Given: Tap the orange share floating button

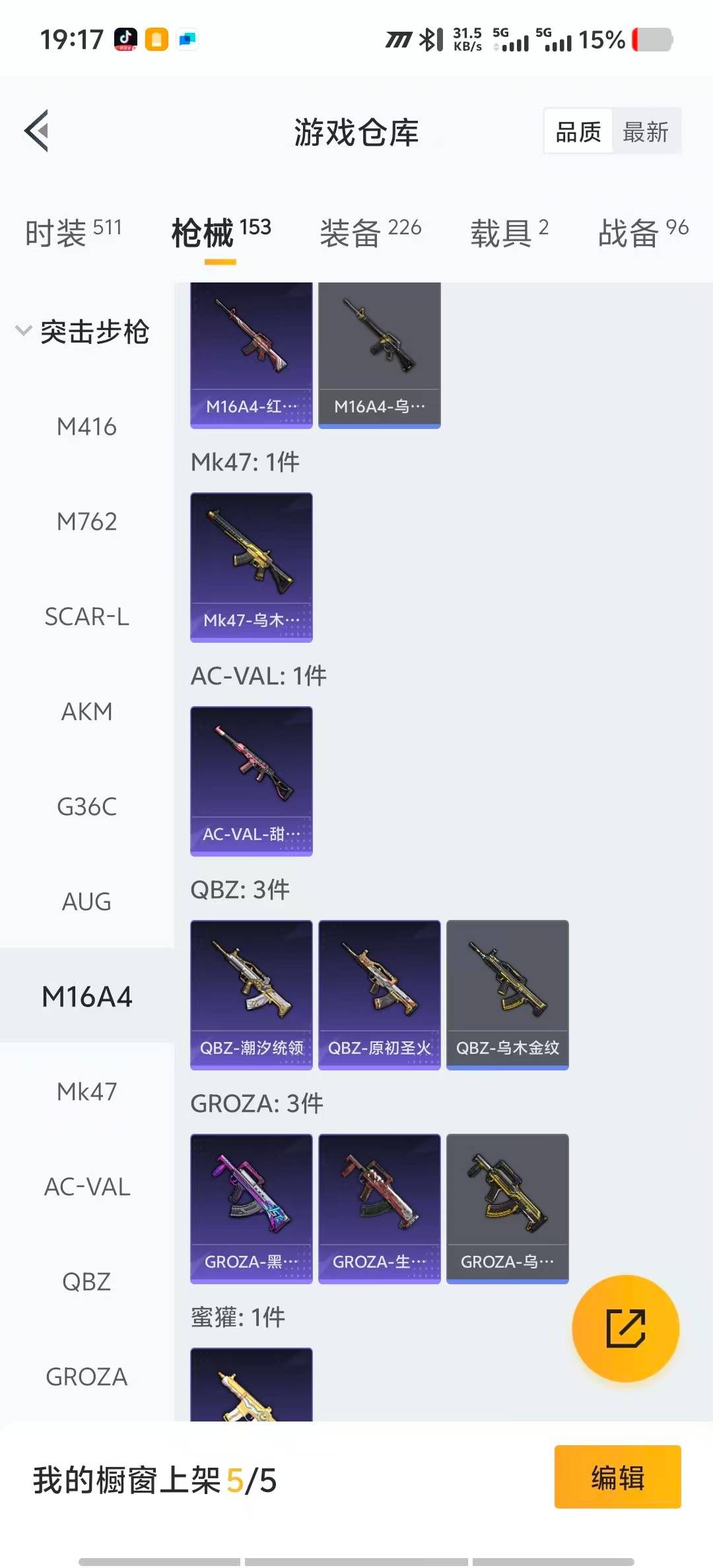Looking at the screenshot, I should [x=625, y=1328].
